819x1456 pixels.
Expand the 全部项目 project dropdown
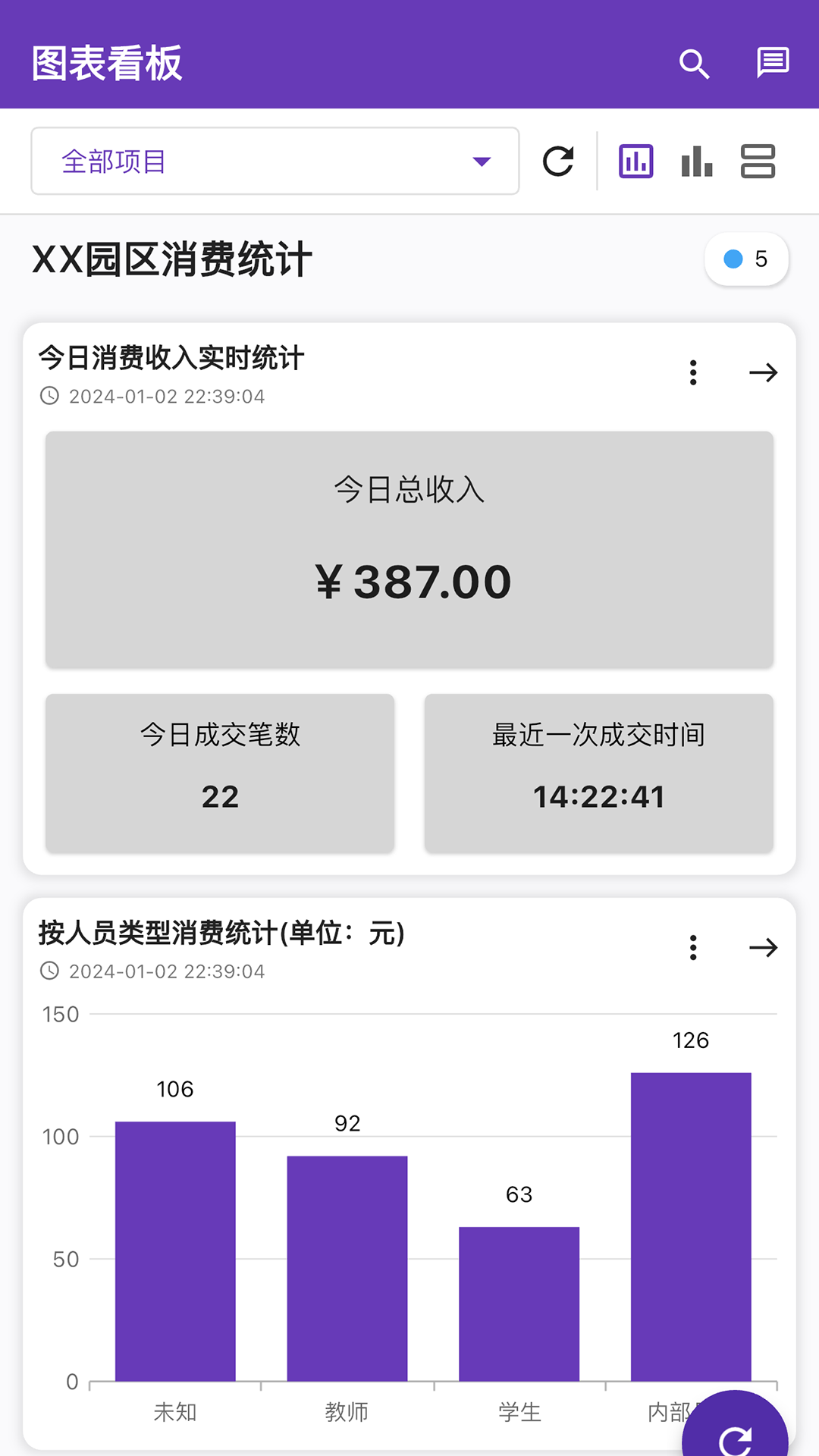click(275, 161)
